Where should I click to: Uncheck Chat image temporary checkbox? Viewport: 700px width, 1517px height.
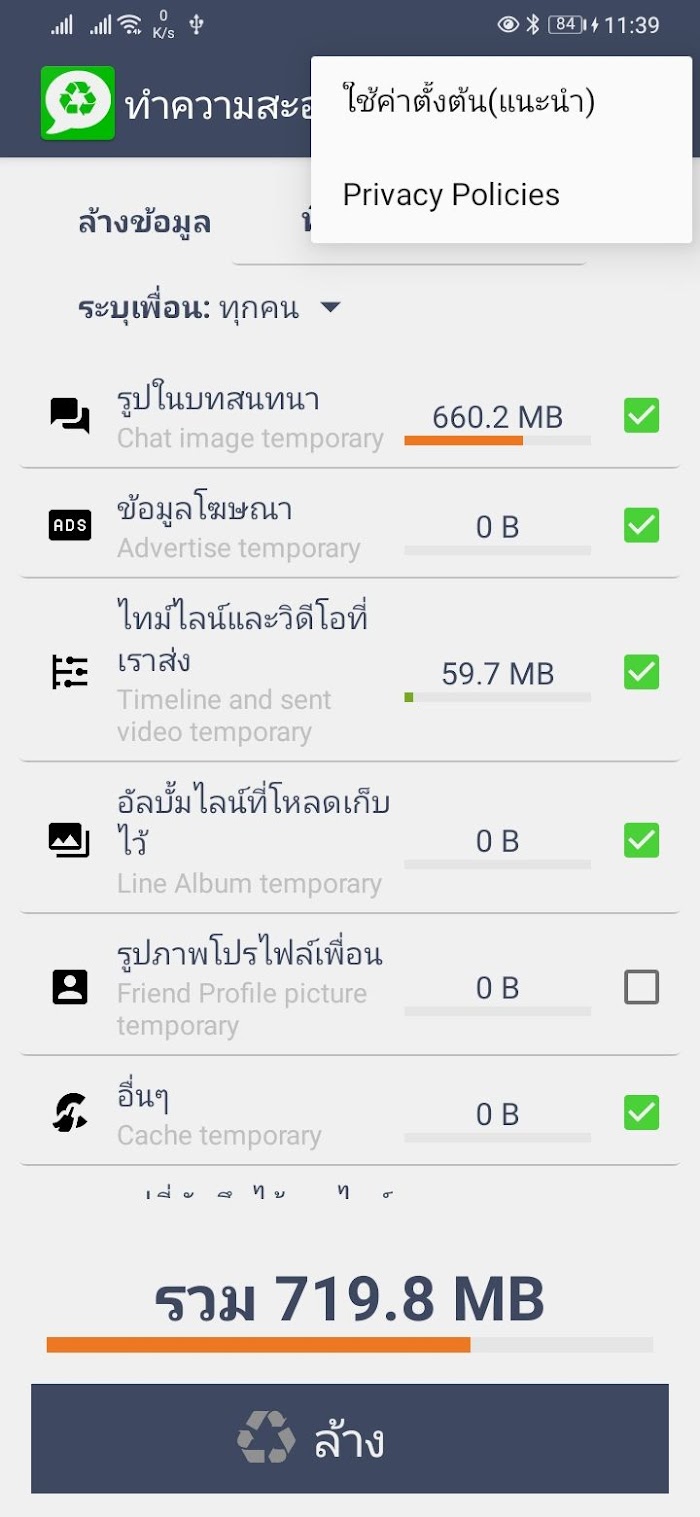pyautogui.click(x=641, y=415)
